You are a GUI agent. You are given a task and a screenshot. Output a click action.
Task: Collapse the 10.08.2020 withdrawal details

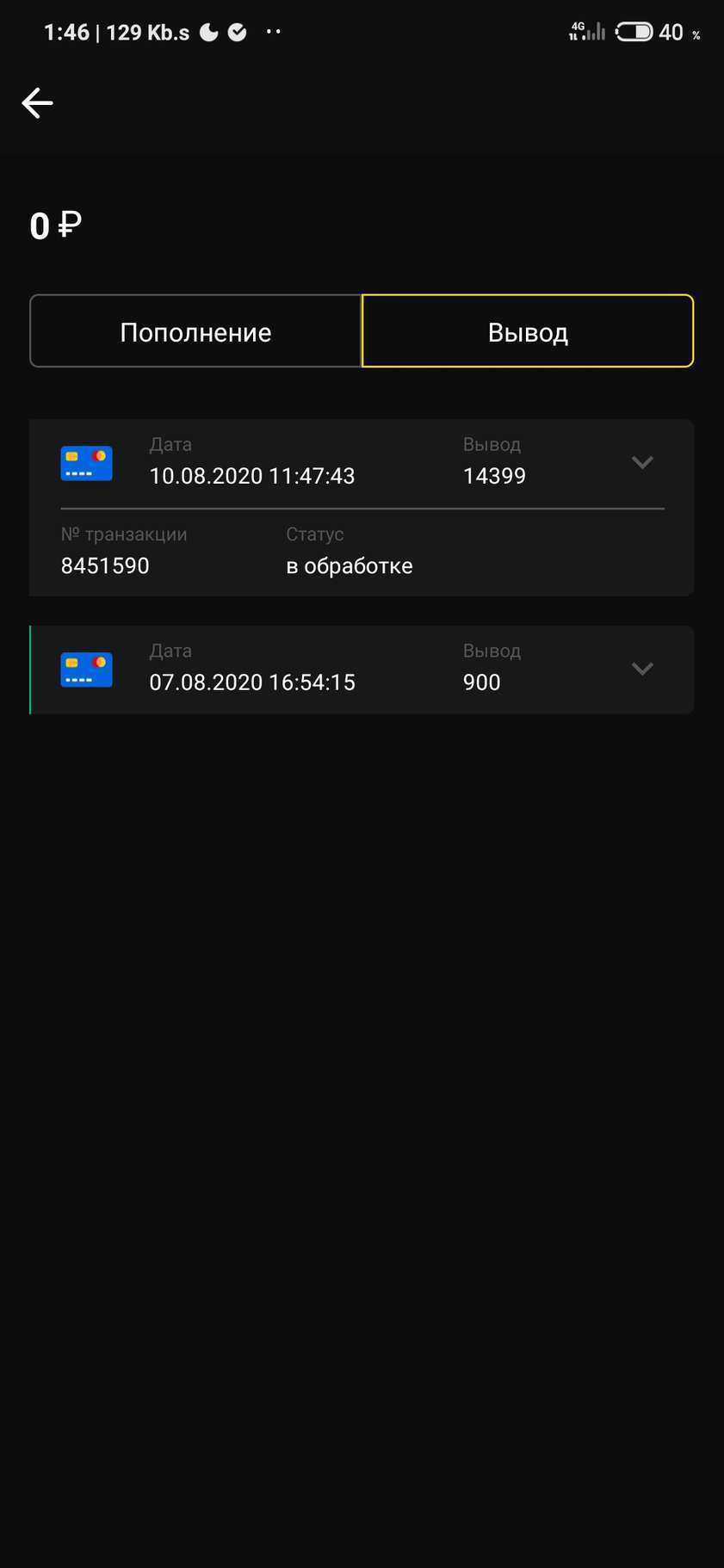(x=642, y=462)
